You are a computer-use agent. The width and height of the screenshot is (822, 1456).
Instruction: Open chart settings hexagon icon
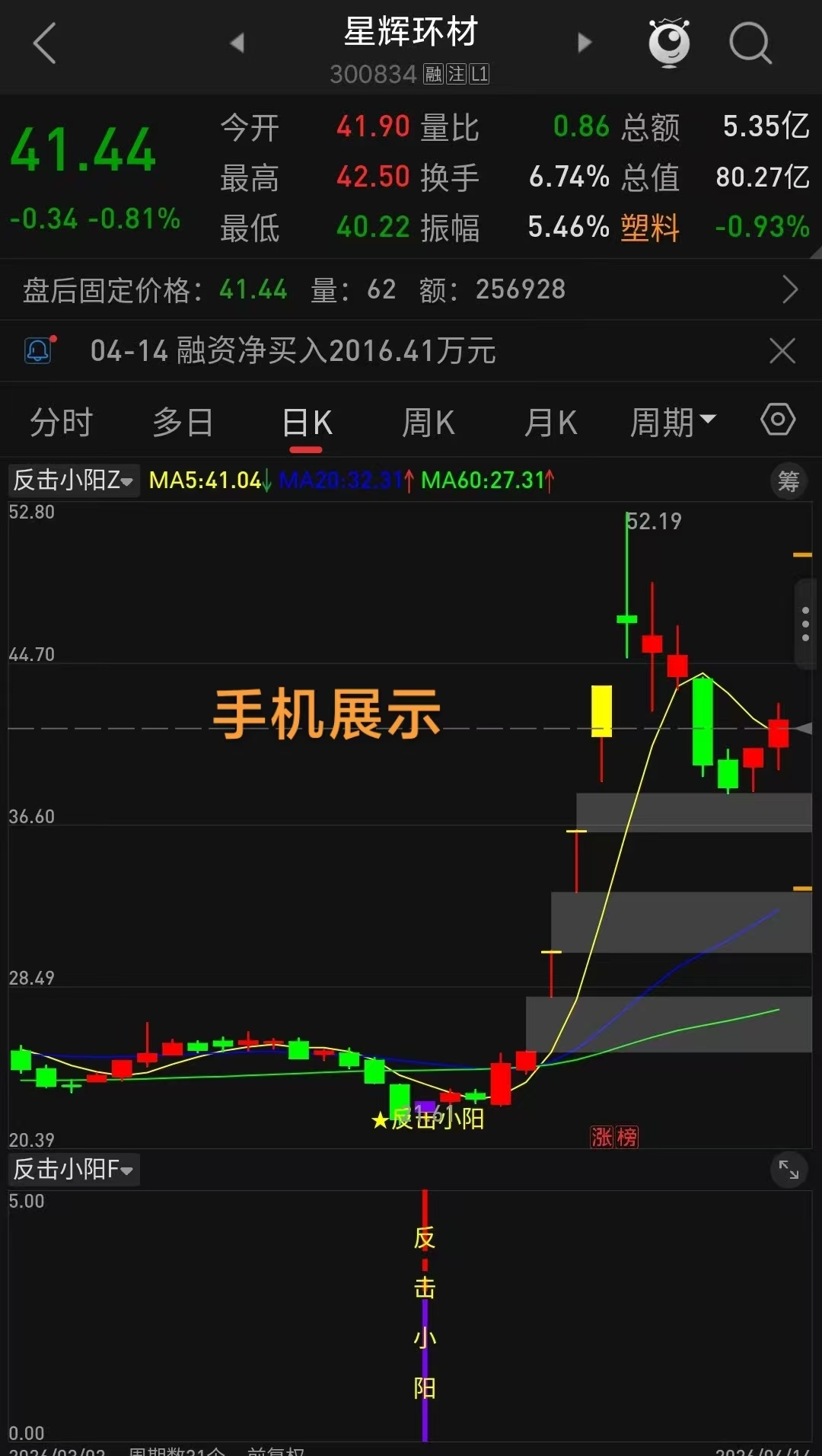pyautogui.click(x=778, y=420)
